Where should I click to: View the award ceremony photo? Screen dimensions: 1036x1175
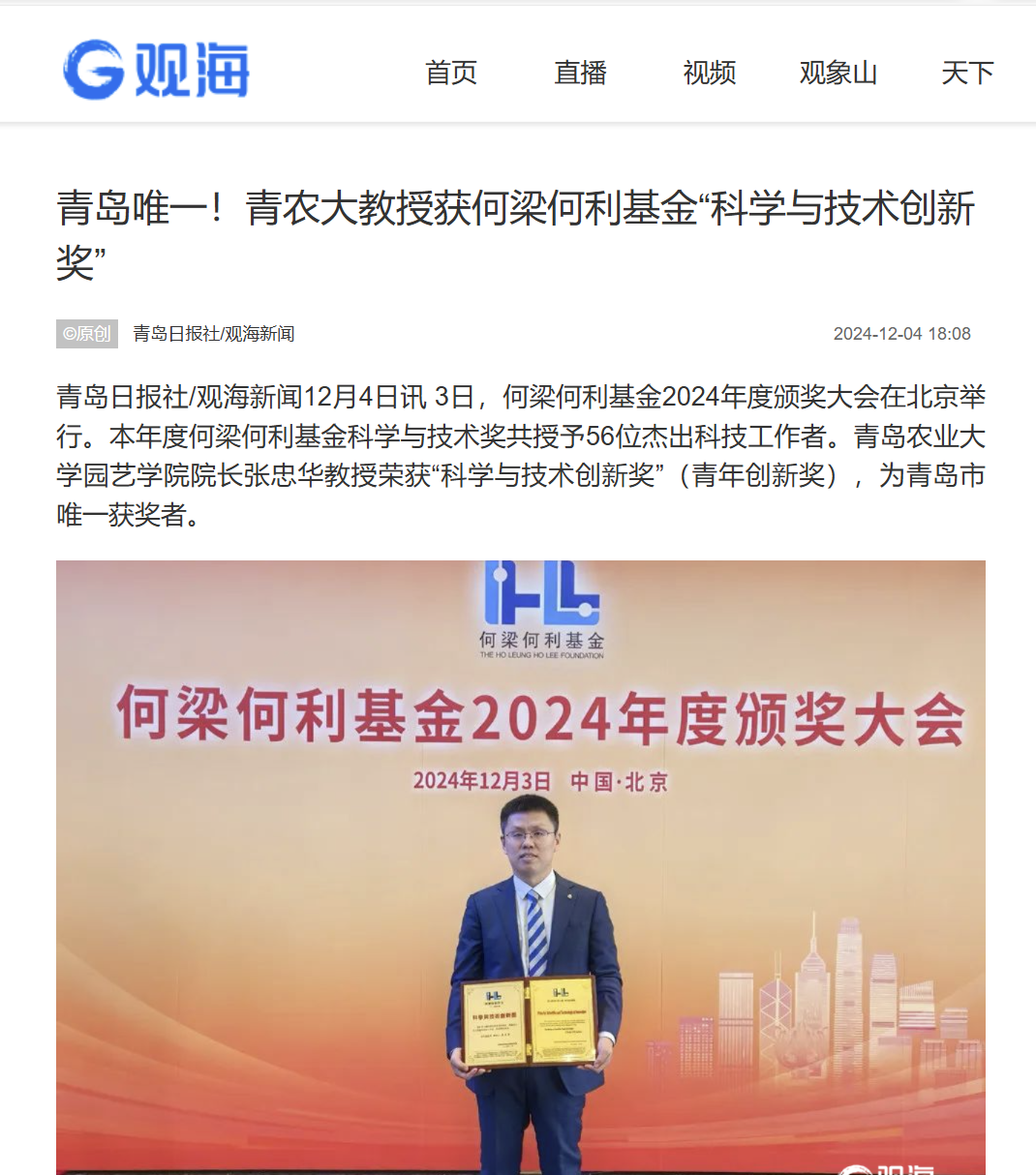click(520, 866)
